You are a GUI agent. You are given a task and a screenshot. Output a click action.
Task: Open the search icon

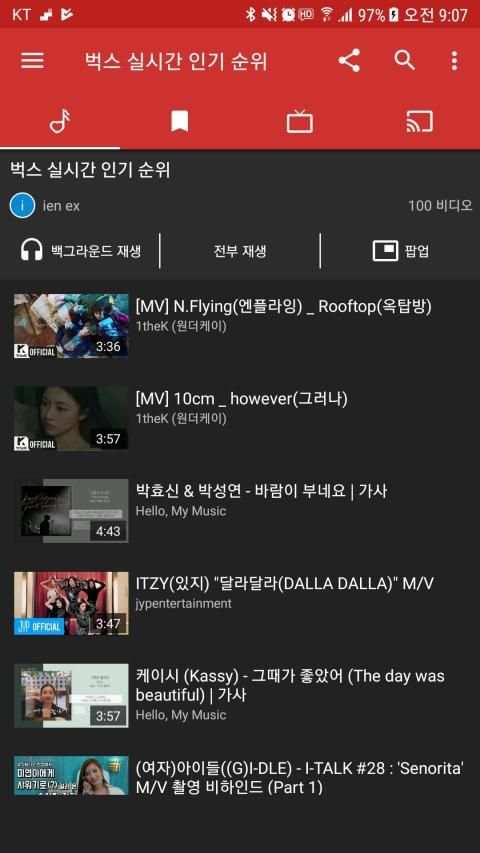click(404, 60)
